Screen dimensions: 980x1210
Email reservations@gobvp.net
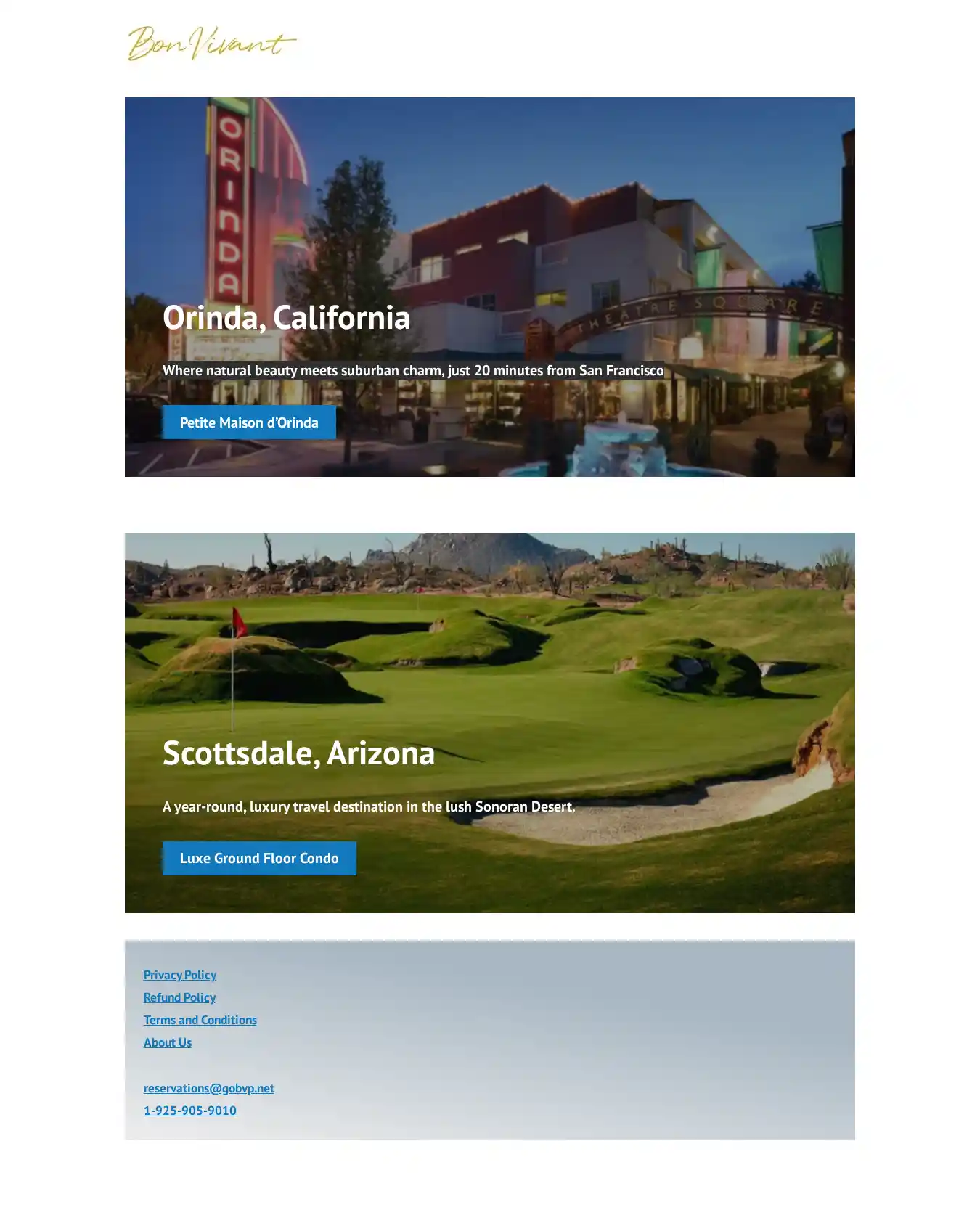(x=208, y=1088)
